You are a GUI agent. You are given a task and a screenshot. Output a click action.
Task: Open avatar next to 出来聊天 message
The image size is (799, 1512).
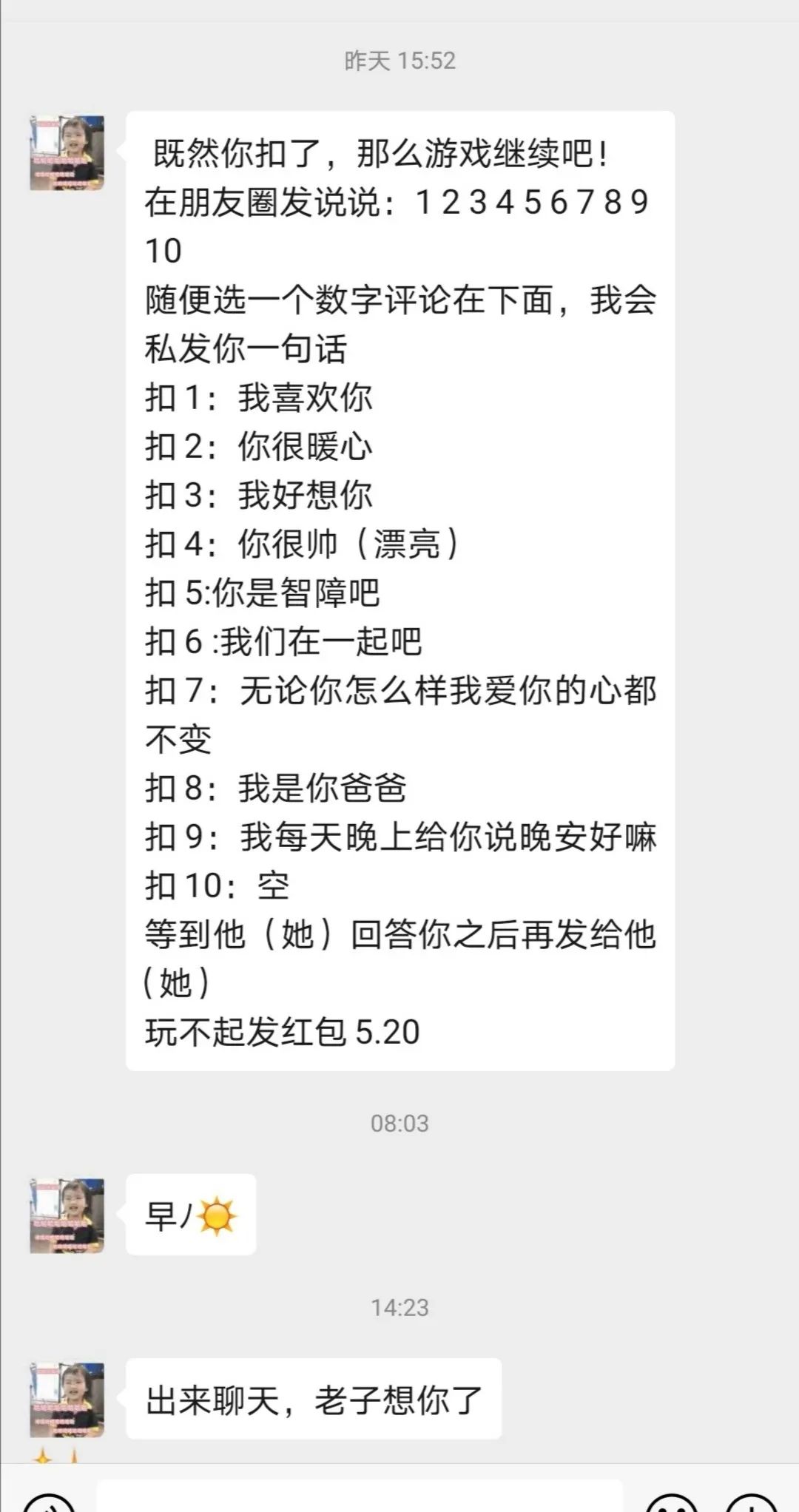(x=67, y=1400)
